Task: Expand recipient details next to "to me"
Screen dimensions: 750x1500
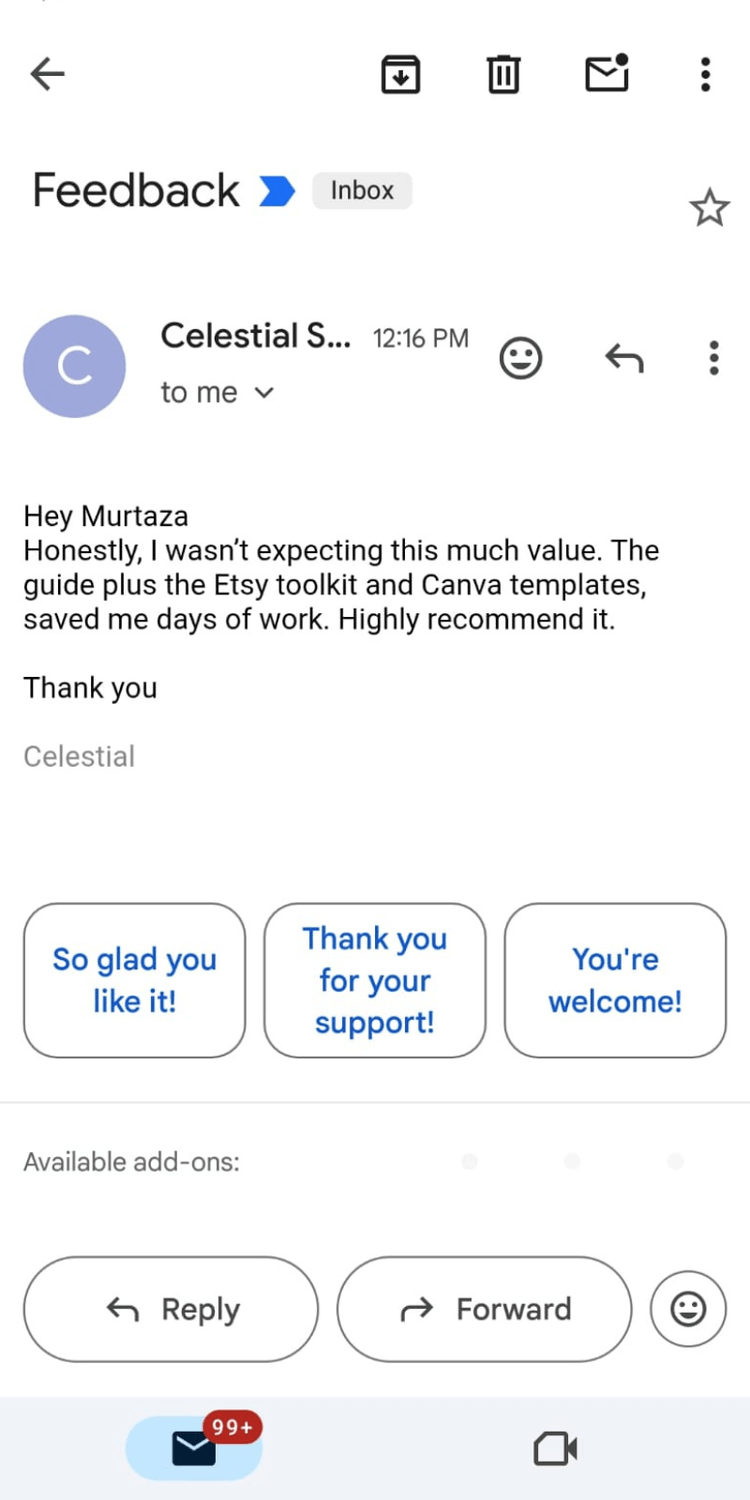Action: coord(264,393)
